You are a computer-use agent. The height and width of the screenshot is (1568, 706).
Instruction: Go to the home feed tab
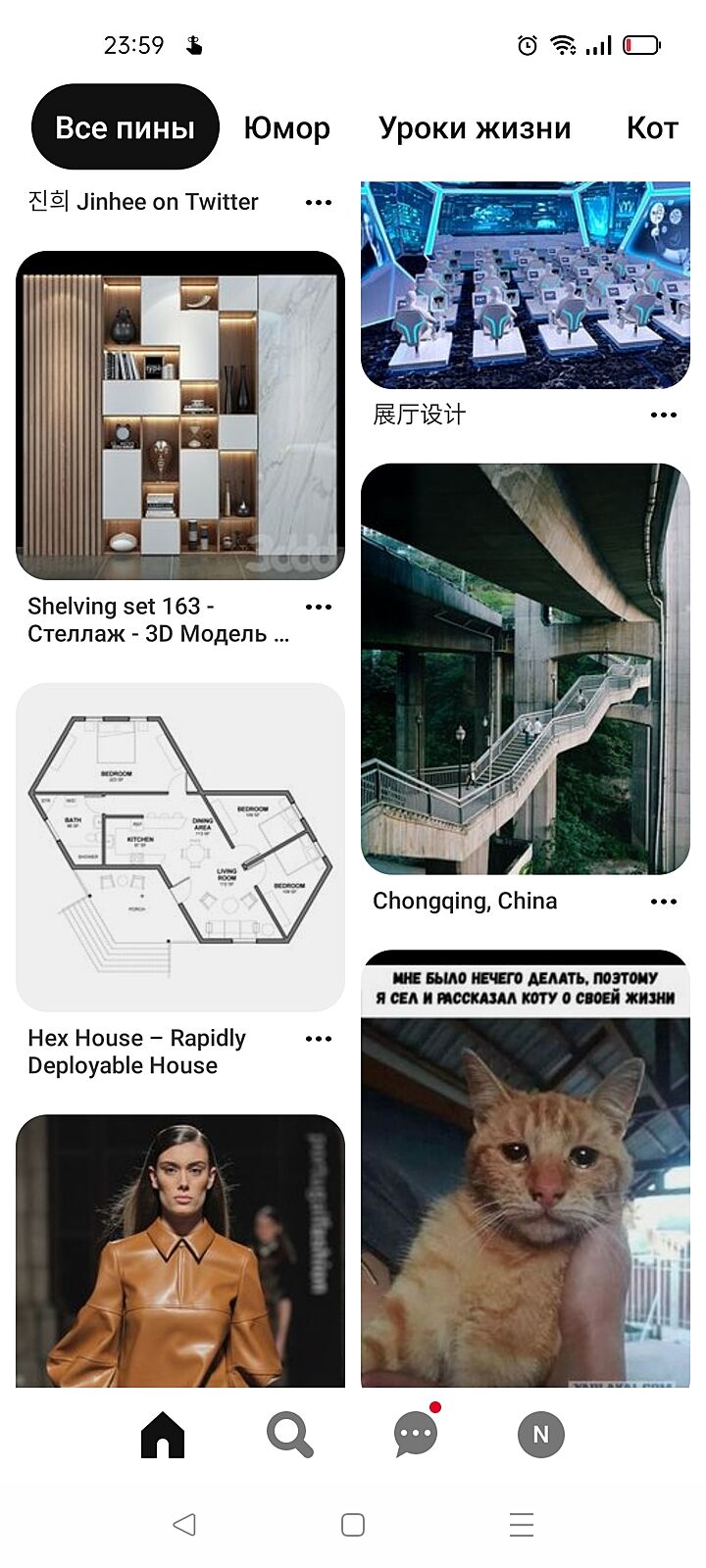tap(163, 1435)
